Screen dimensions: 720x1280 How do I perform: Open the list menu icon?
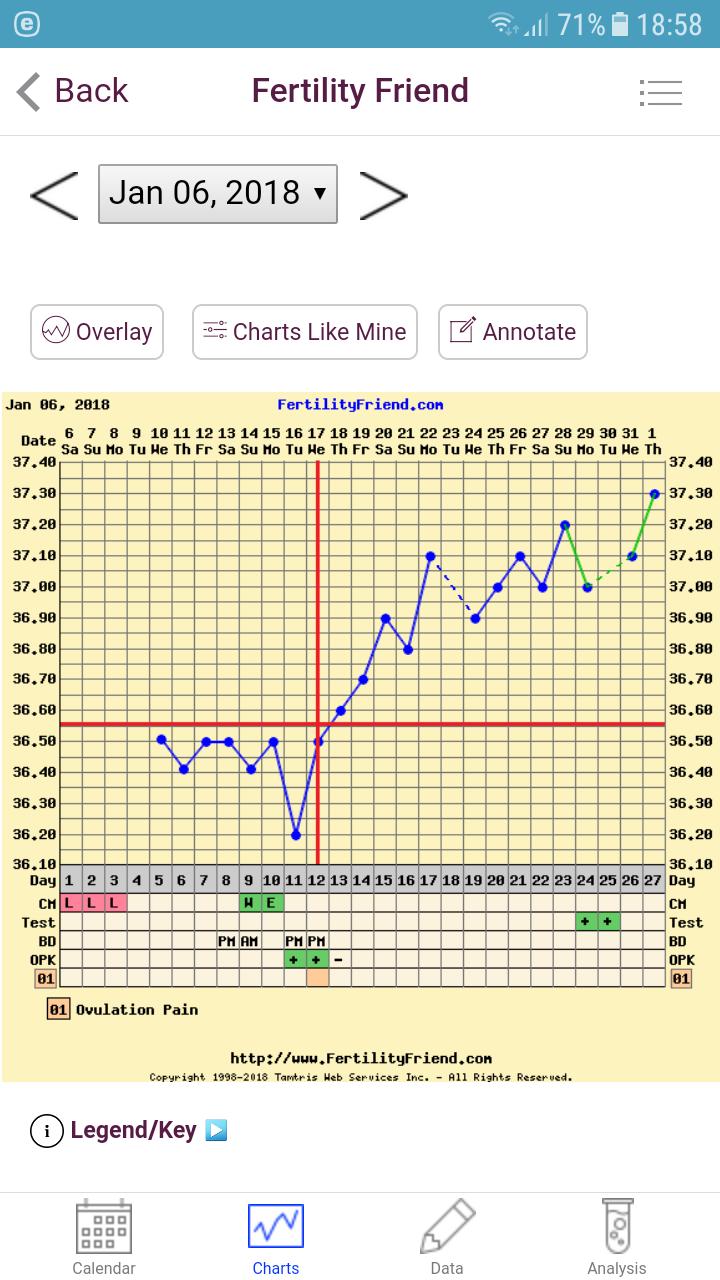pos(660,93)
